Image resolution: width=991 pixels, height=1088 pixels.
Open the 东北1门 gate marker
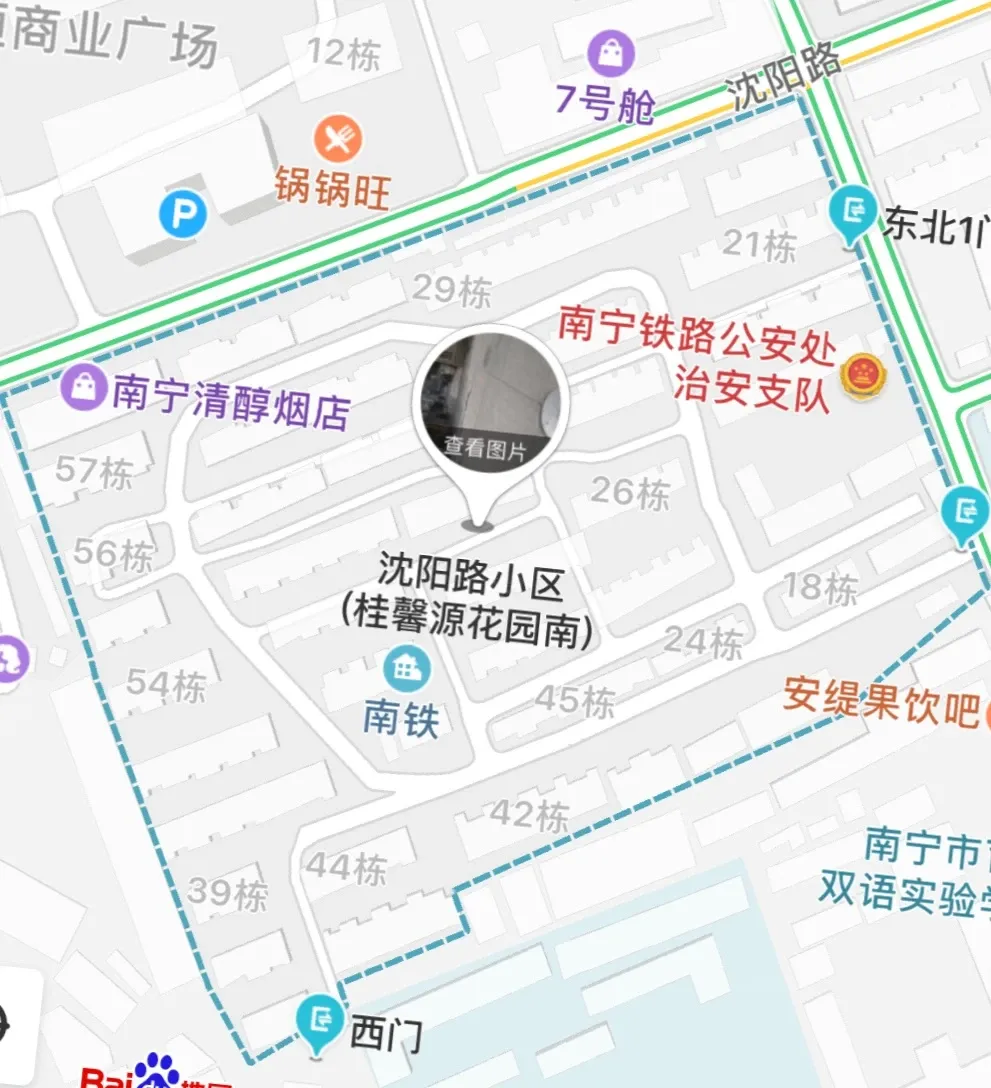pos(851,211)
